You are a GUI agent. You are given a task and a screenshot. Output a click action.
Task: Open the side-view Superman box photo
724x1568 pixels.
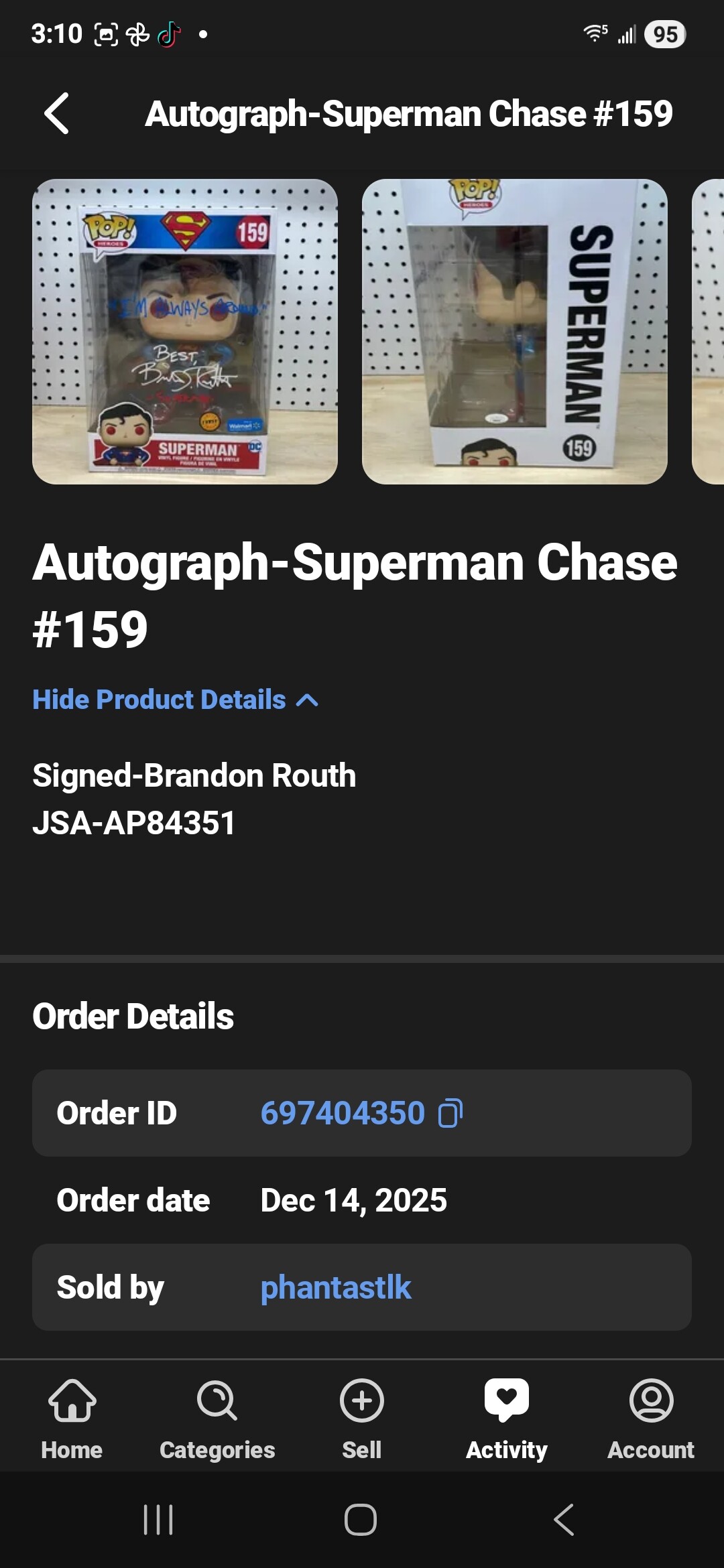[514, 332]
